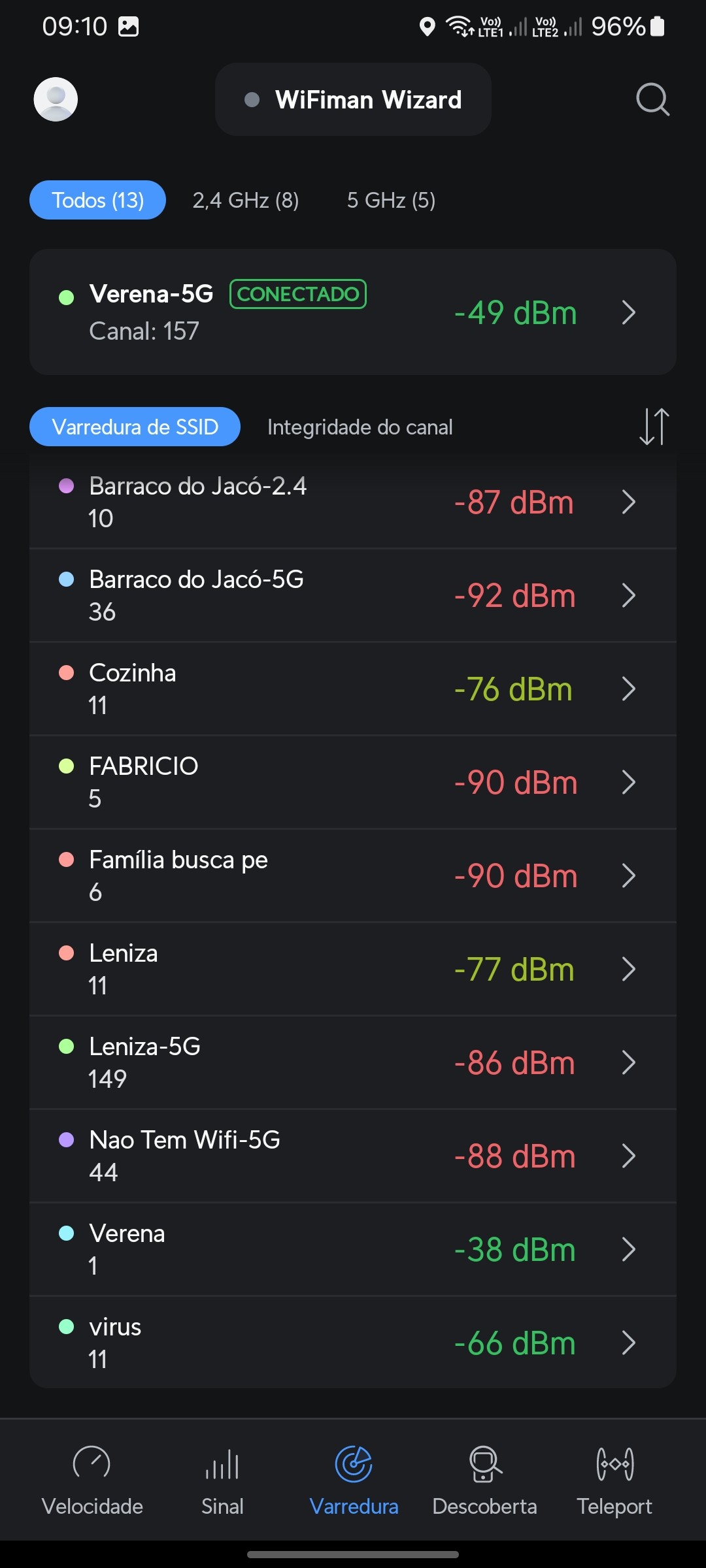
Task: Select the Família busca pe network
Action: (x=353, y=875)
